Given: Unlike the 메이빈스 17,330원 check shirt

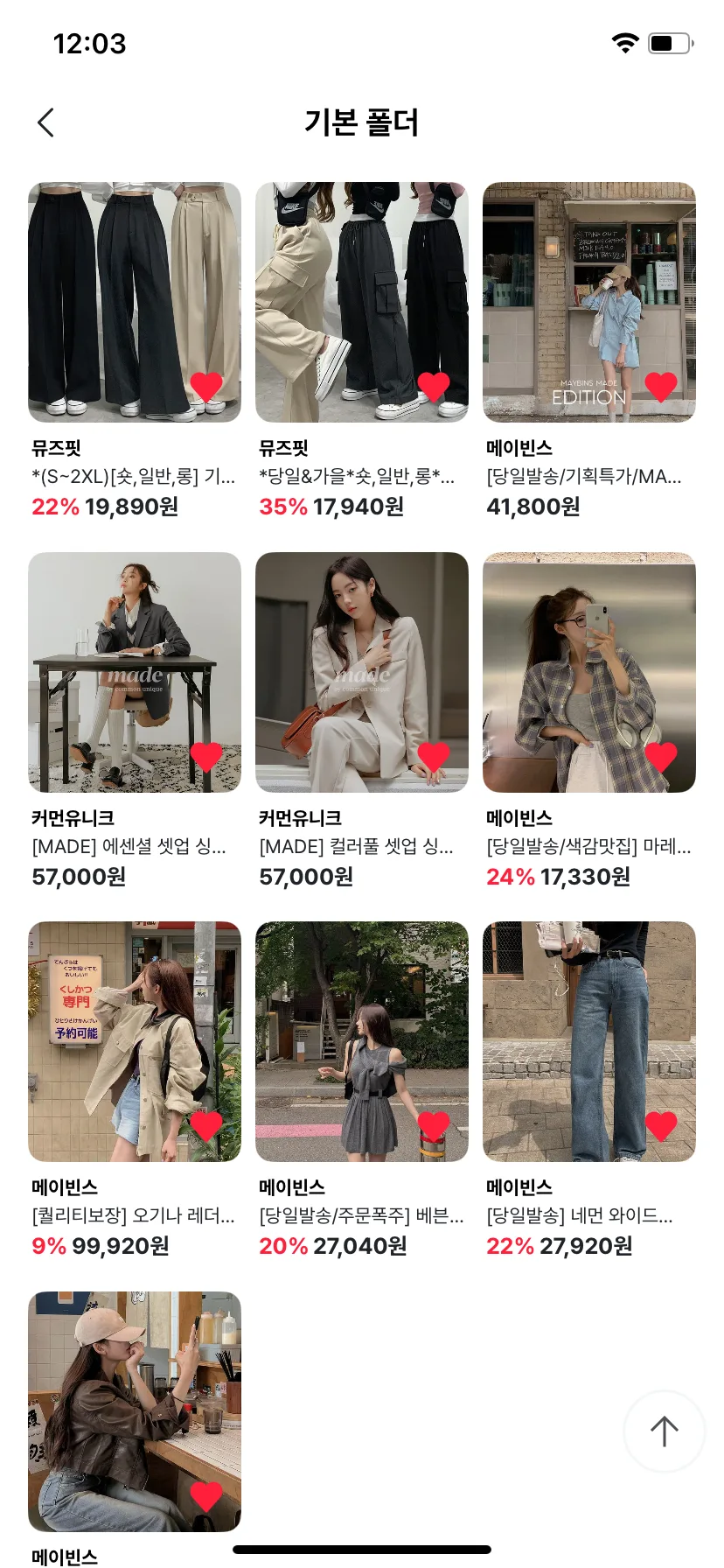Looking at the screenshot, I should tap(661, 756).
